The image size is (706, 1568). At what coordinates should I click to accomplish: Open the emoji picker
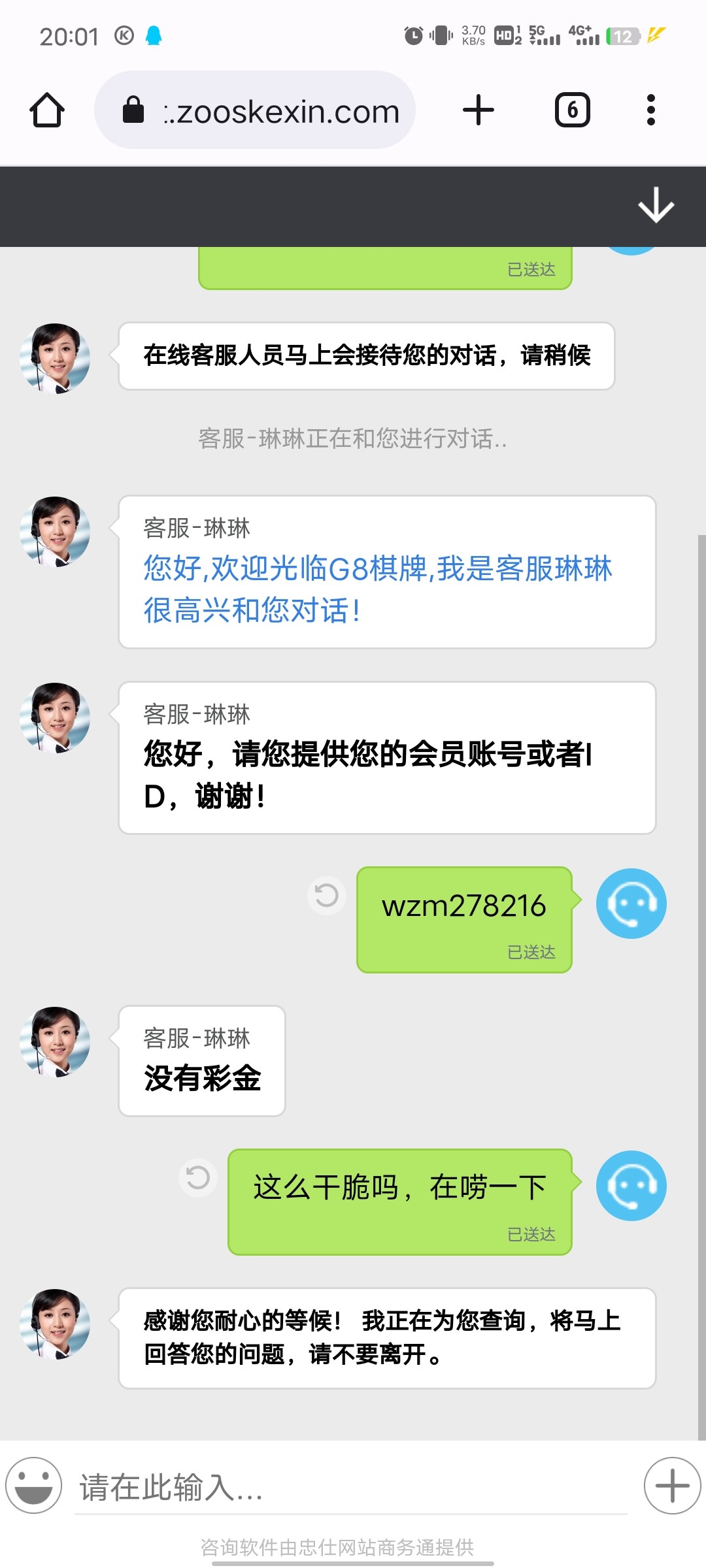pyautogui.click(x=34, y=1485)
